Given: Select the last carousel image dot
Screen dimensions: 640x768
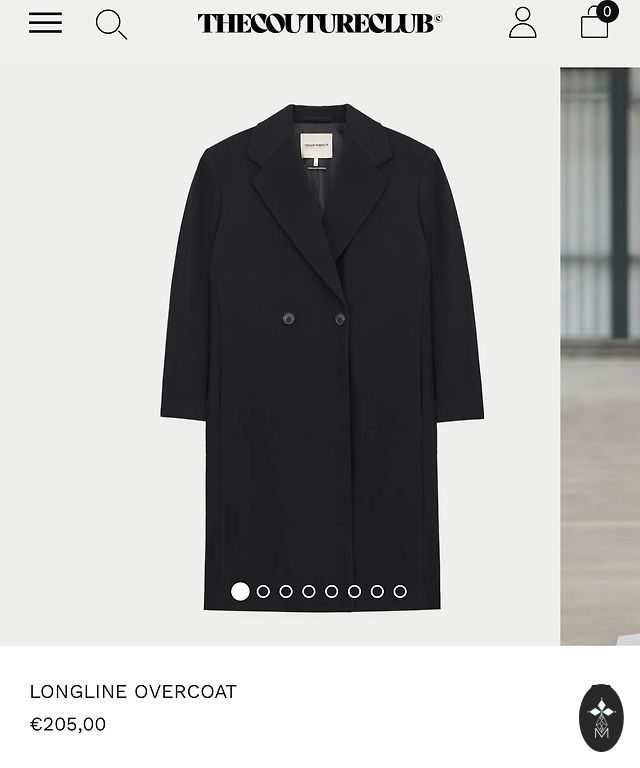Looking at the screenshot, I should point(400,592).
